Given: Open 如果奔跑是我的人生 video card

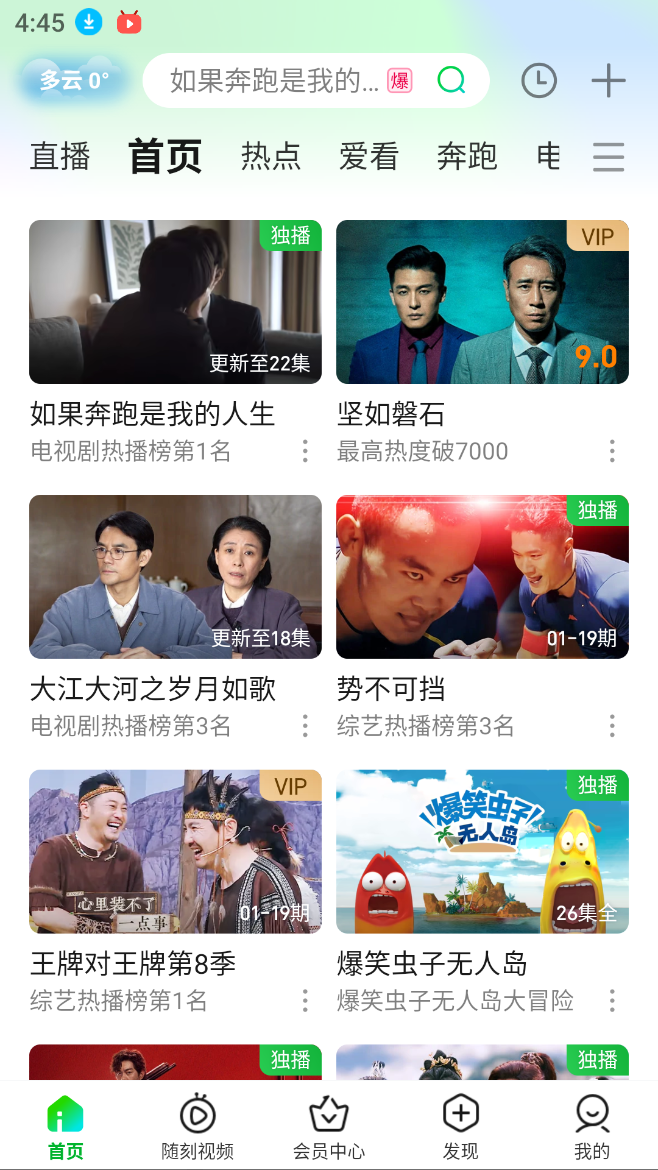Looking at the screenshot, I should tap(175, 302).
